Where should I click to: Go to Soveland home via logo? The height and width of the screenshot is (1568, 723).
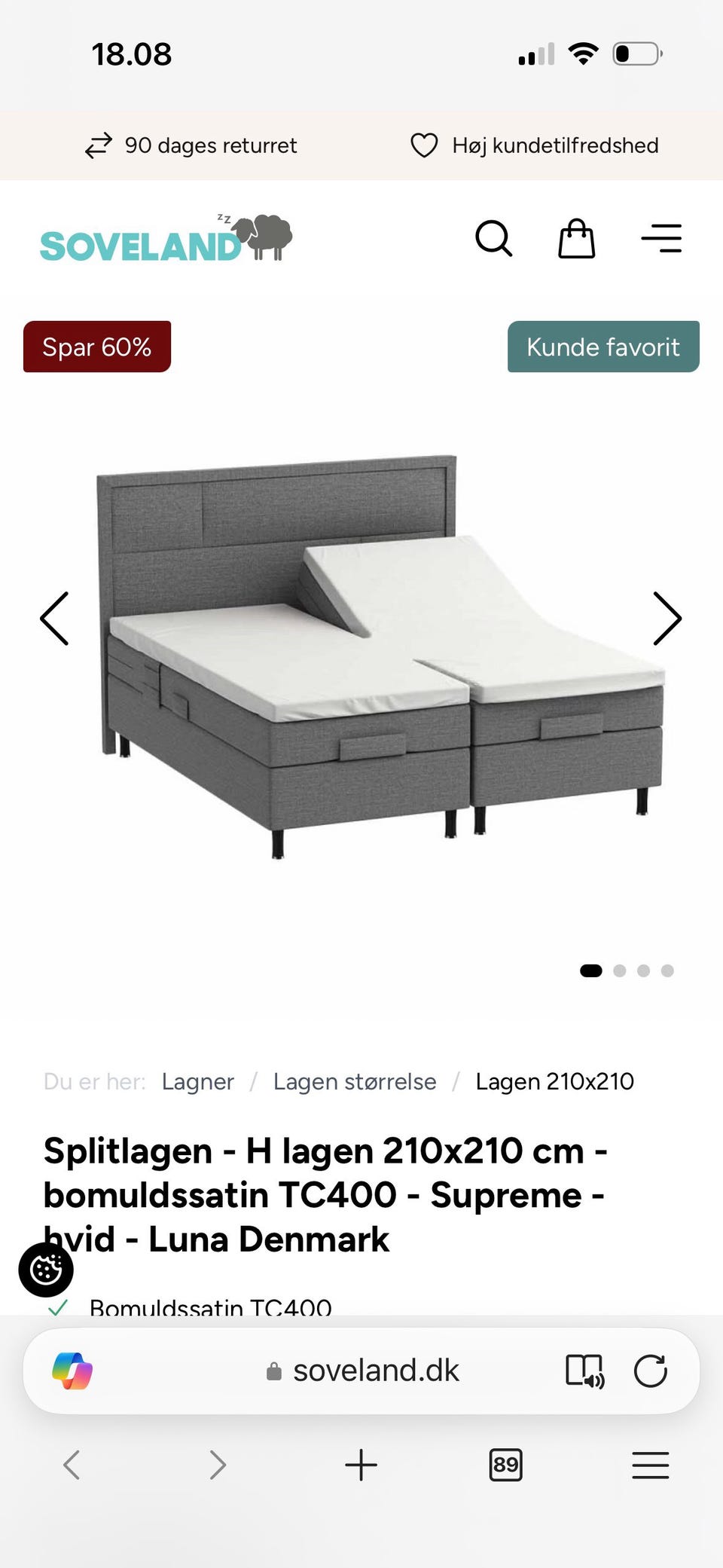click(166, 240)
